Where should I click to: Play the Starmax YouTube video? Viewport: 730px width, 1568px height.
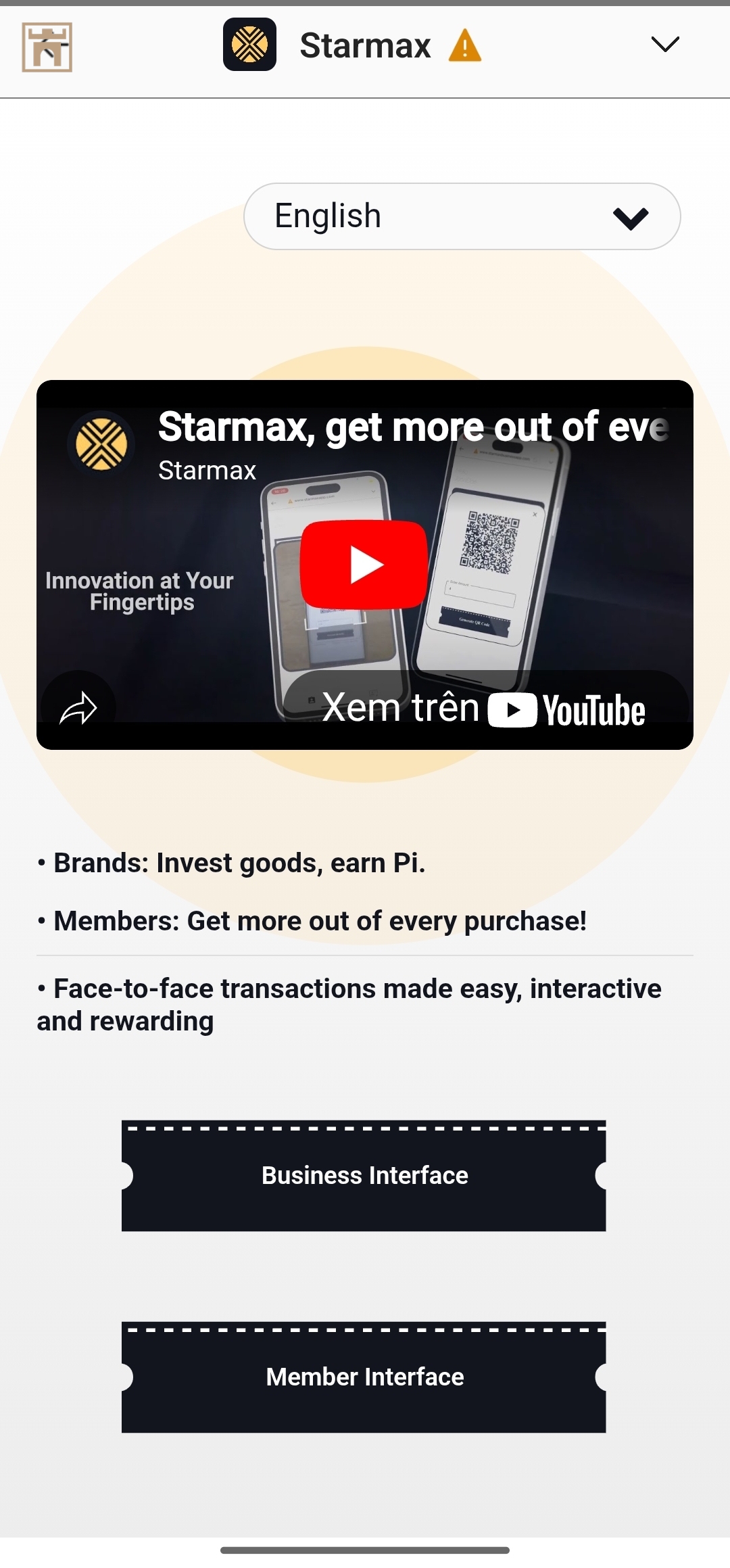click(364, 565)
